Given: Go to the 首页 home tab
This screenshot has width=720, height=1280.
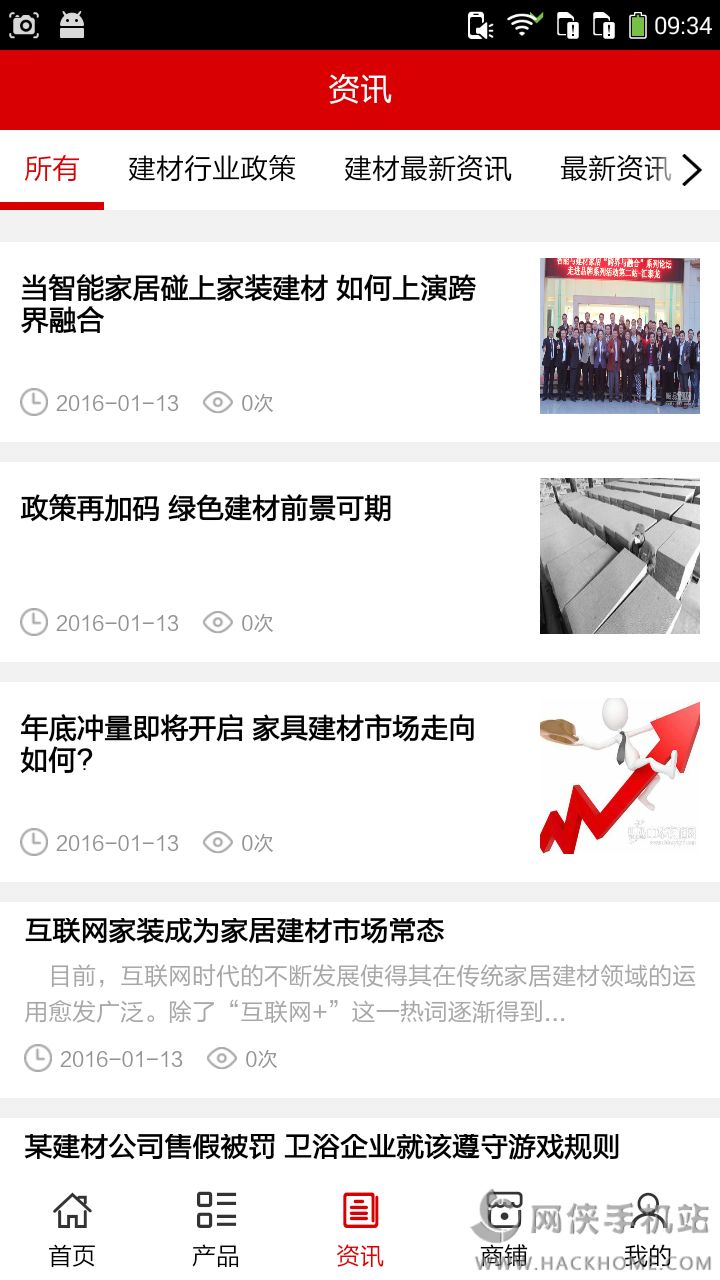Looking at the screenshot, I should click(72, 1228).
